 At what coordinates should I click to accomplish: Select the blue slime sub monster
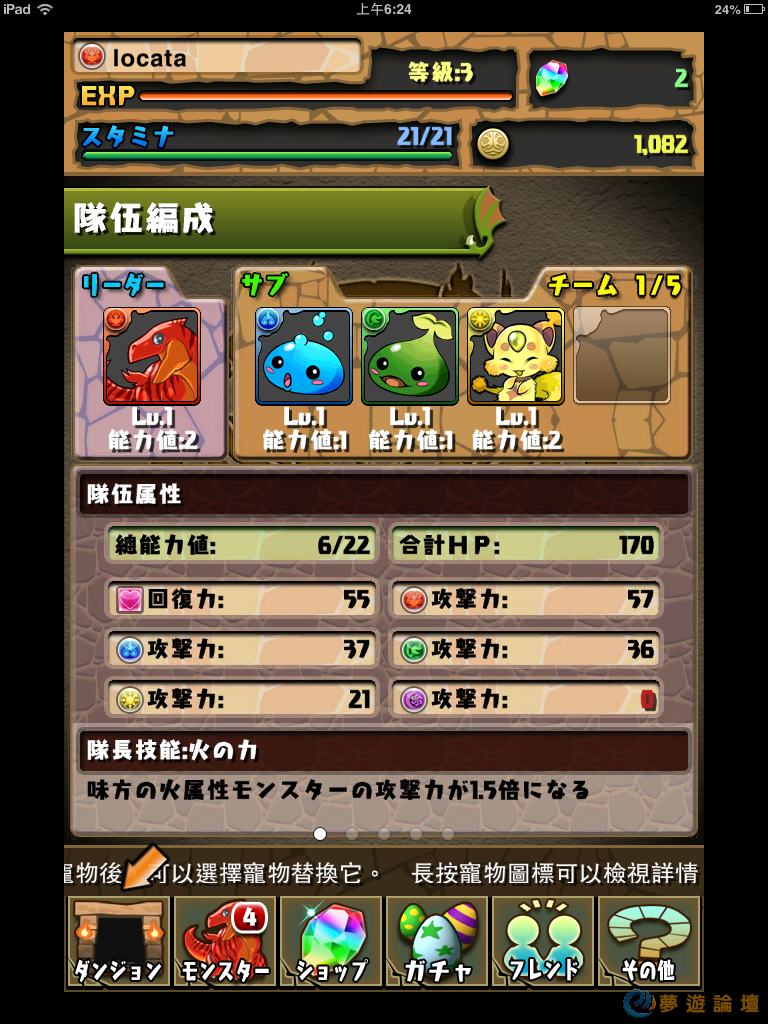pyautogui.click(x=304, y=356)
